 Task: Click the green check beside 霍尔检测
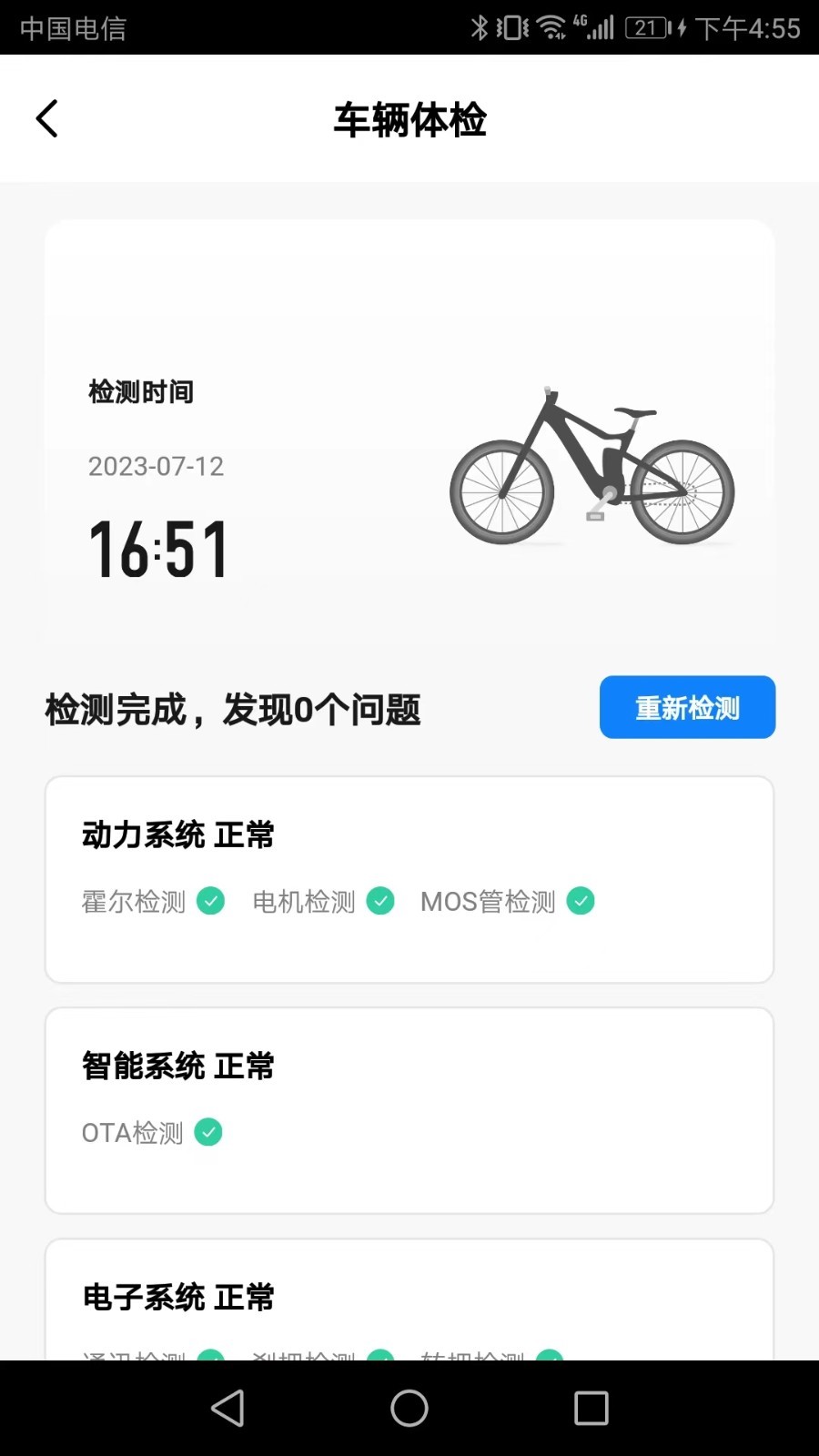coord(211,901)
